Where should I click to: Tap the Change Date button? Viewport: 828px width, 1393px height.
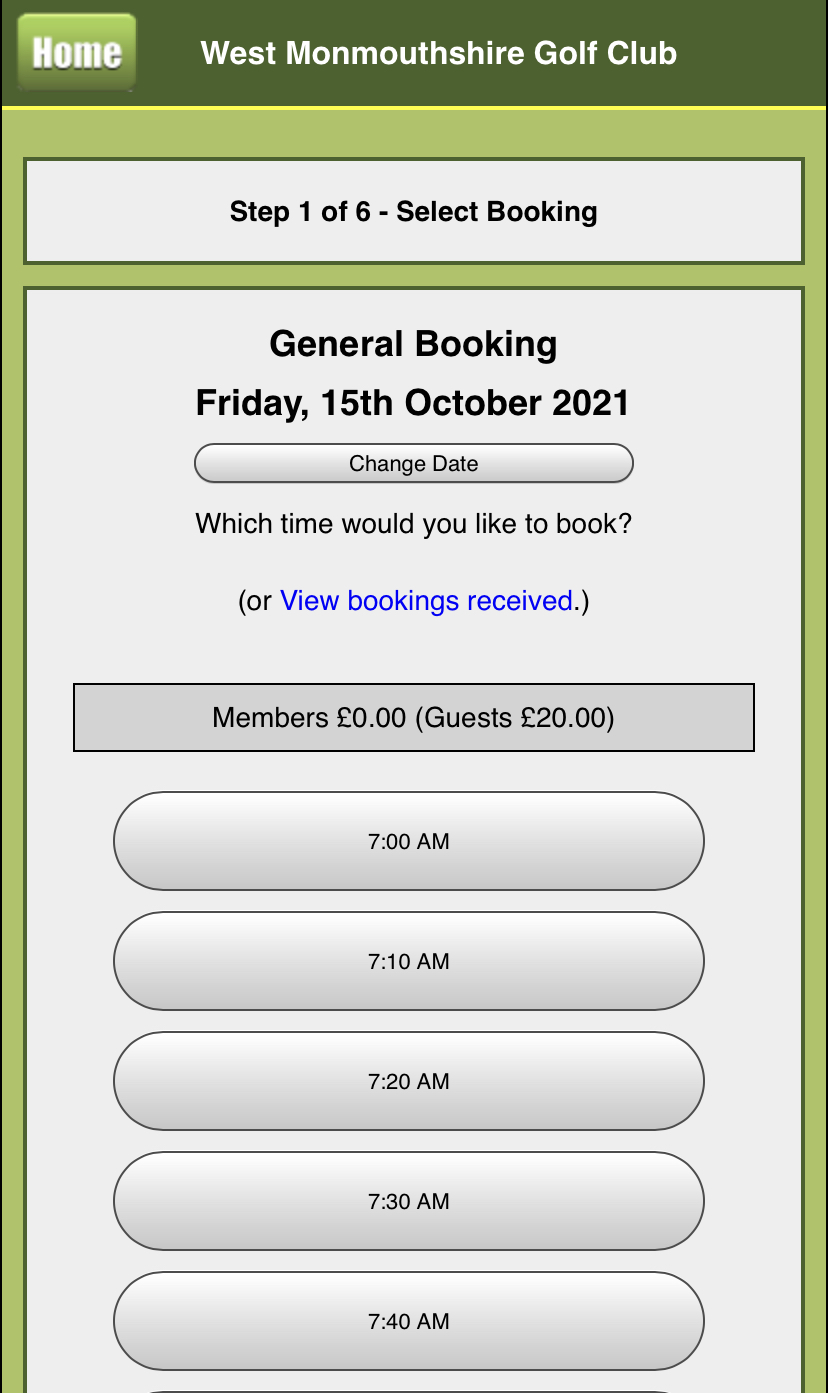(x=413, y=463)
